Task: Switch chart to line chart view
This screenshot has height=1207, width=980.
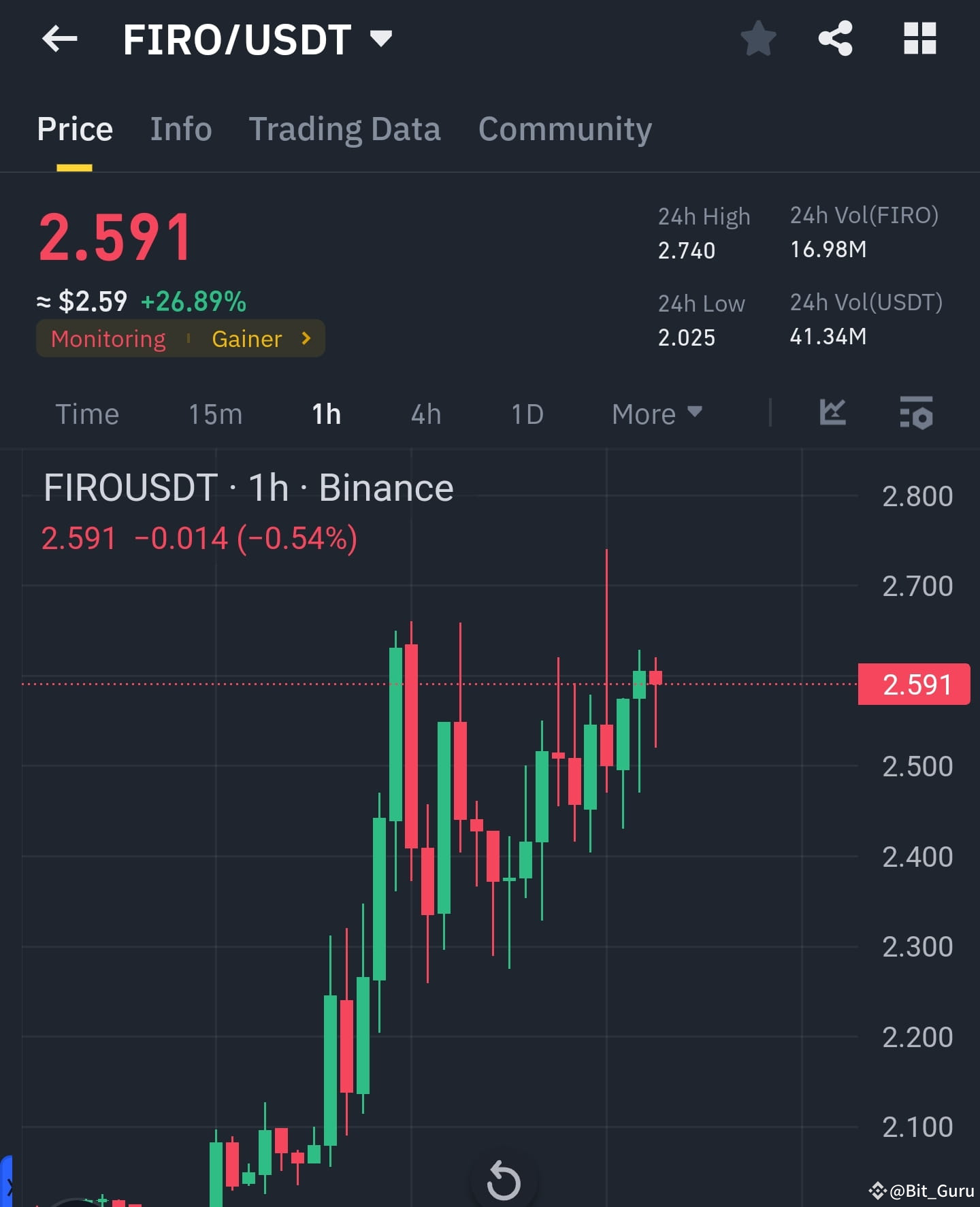Action: pyautogui.click(x=832, y=412)
